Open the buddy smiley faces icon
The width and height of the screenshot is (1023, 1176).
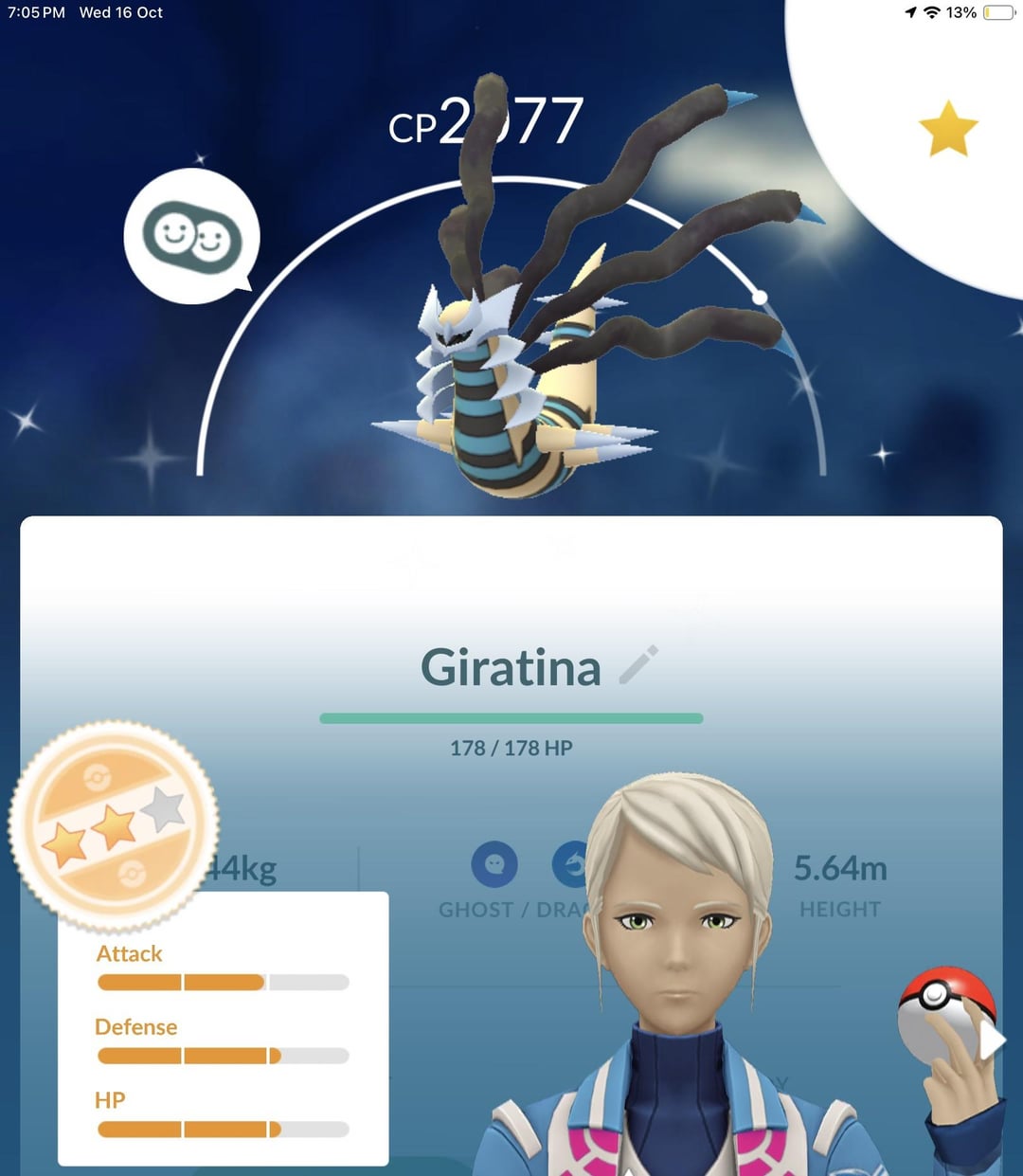pyautogui.click(x=192, y=237)
